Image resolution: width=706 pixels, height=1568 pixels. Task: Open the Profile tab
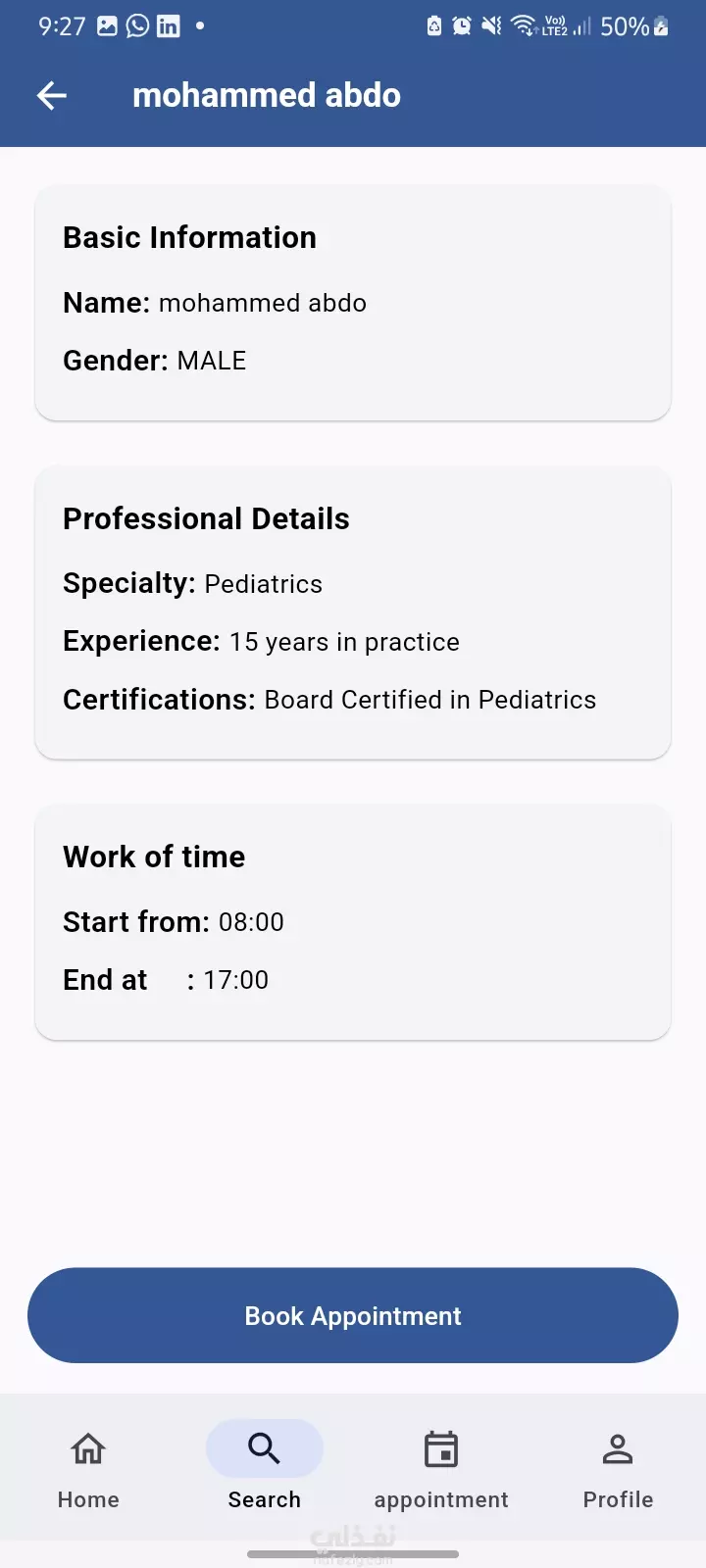618,1467
